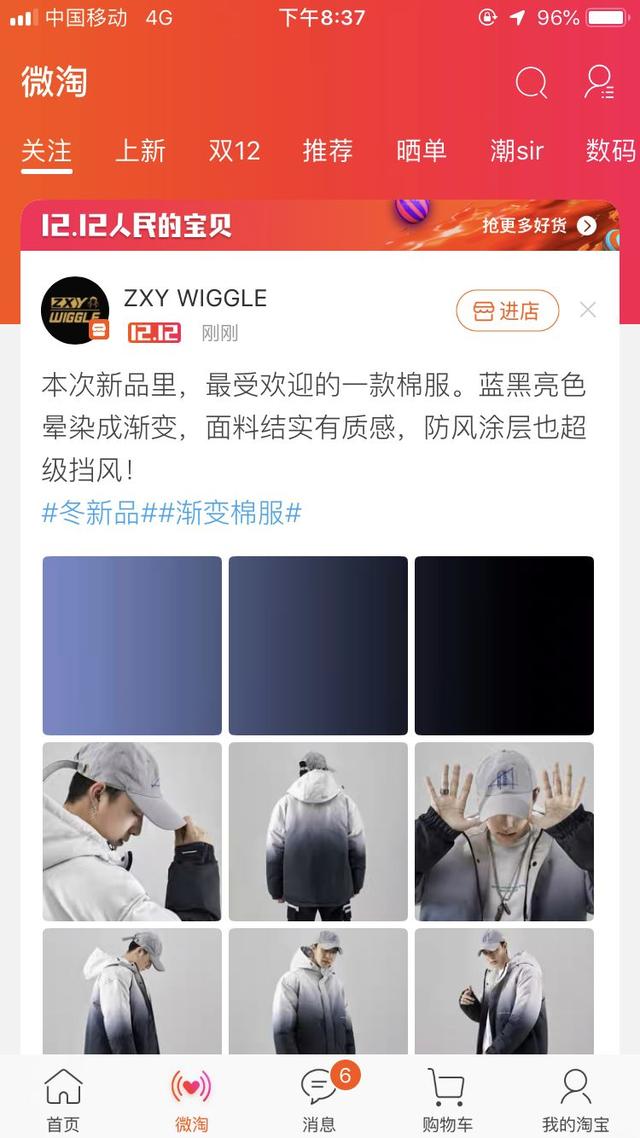Open 消息 messages with 6 unread
640x1138 pixels.
pyautogui.click(x=319, y=1098)
